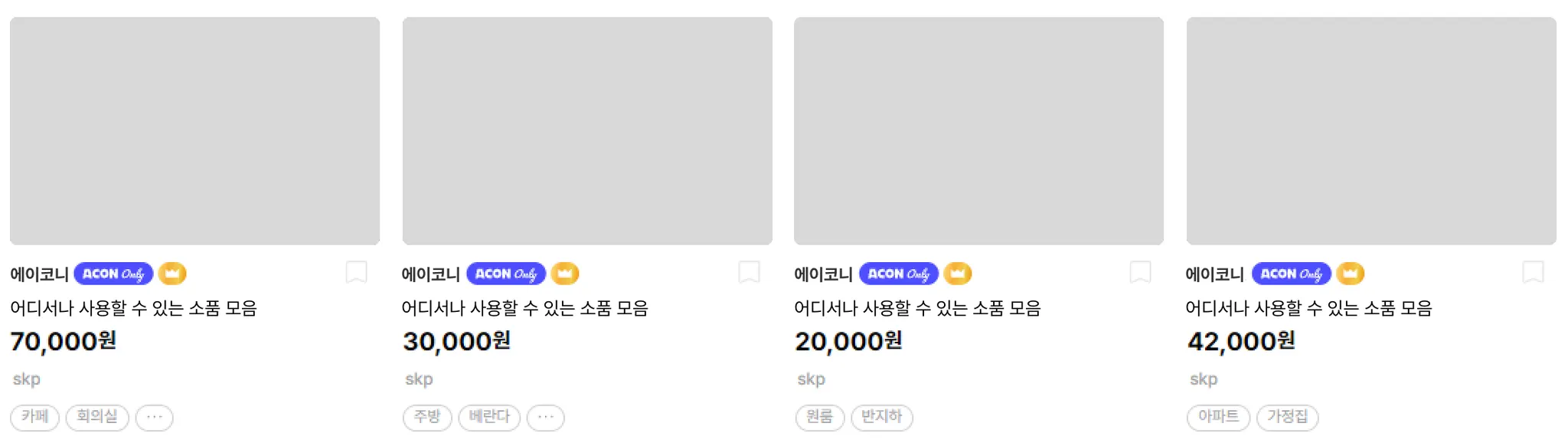The image size is (1568, 443).
Task: Open the 30,000원 product card
Action: (587, 131)
